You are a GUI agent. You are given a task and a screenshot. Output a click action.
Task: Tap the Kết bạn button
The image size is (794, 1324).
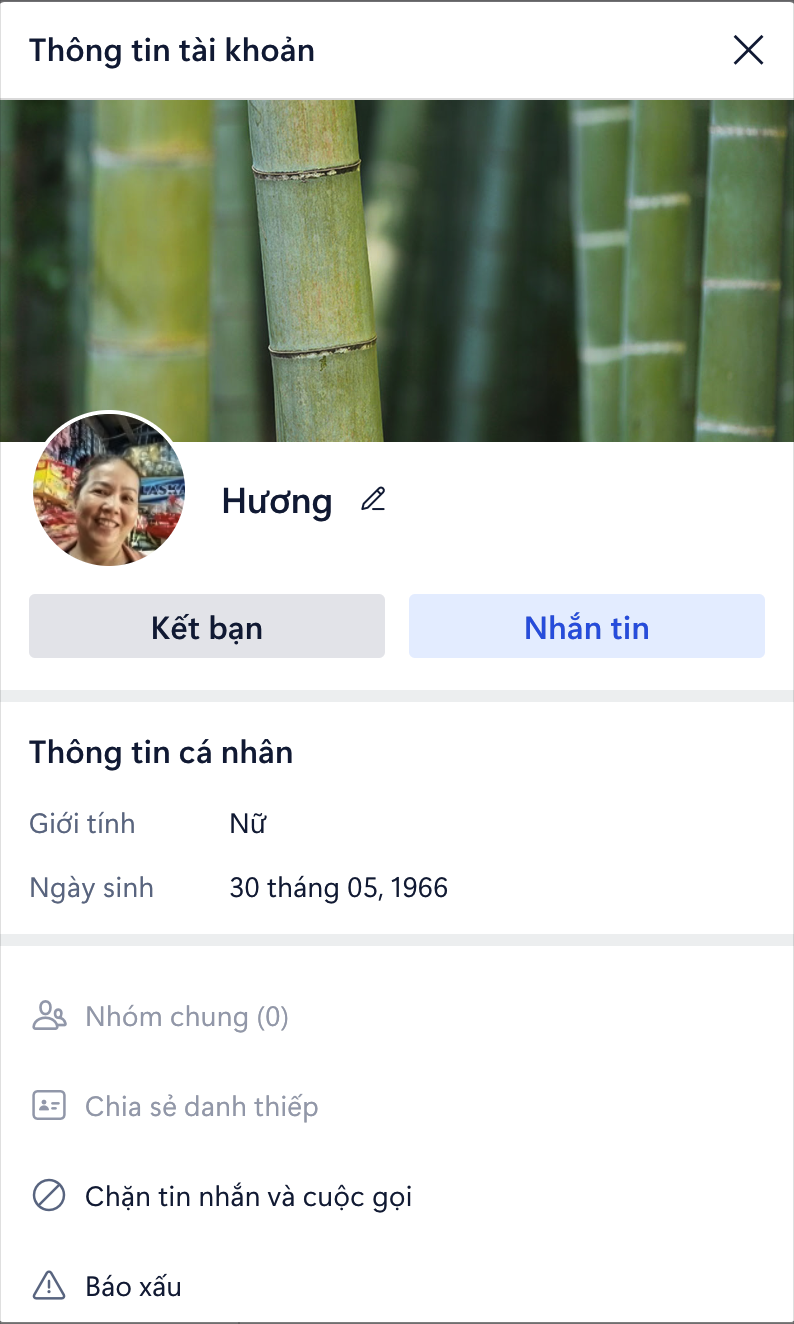pyautogui.click(x=207, y=627)
